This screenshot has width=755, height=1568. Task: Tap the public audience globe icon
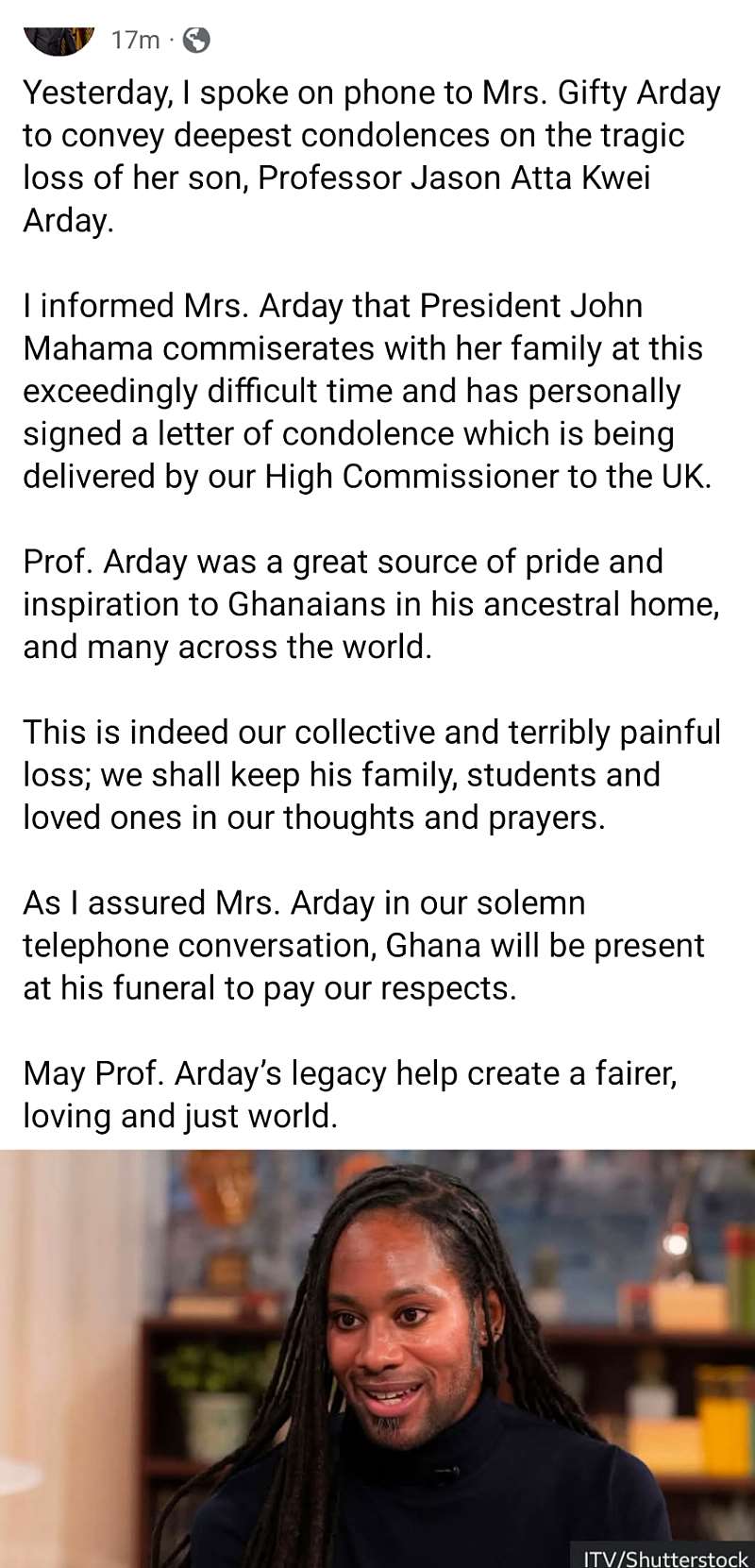(195, 40)
